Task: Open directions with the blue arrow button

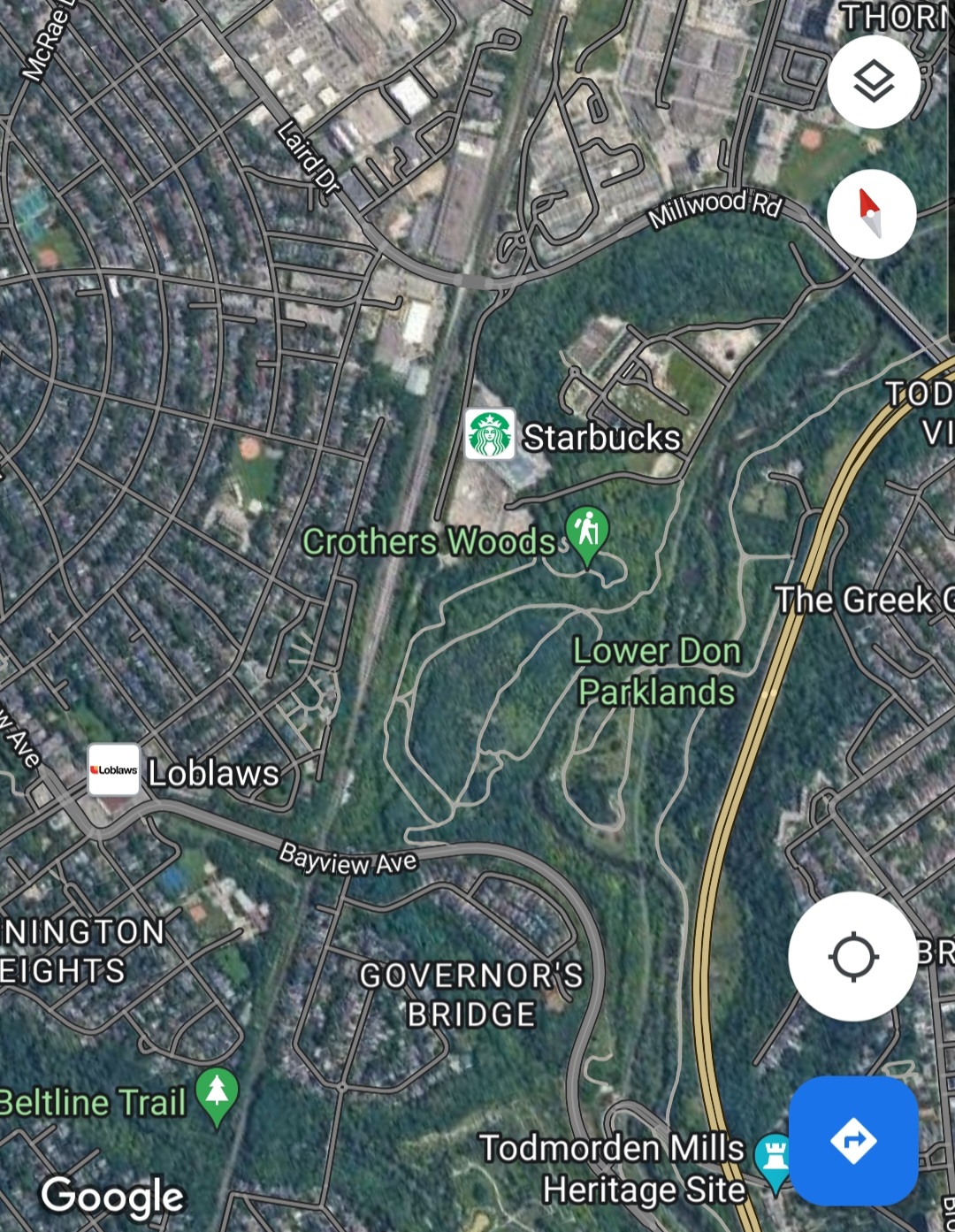Action: click(853, 1140)
